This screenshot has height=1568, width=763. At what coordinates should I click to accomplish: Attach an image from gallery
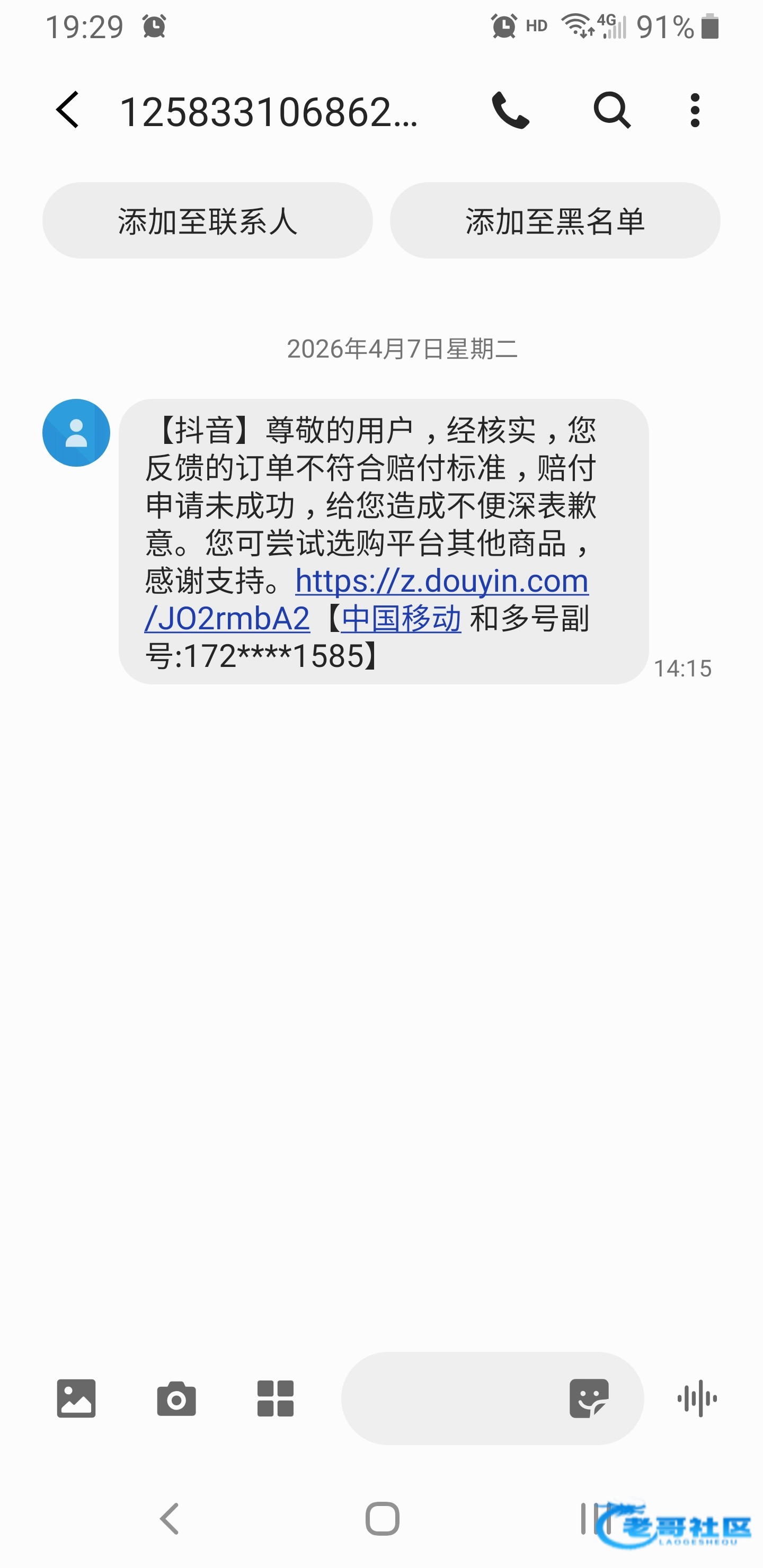point(76,1398)
